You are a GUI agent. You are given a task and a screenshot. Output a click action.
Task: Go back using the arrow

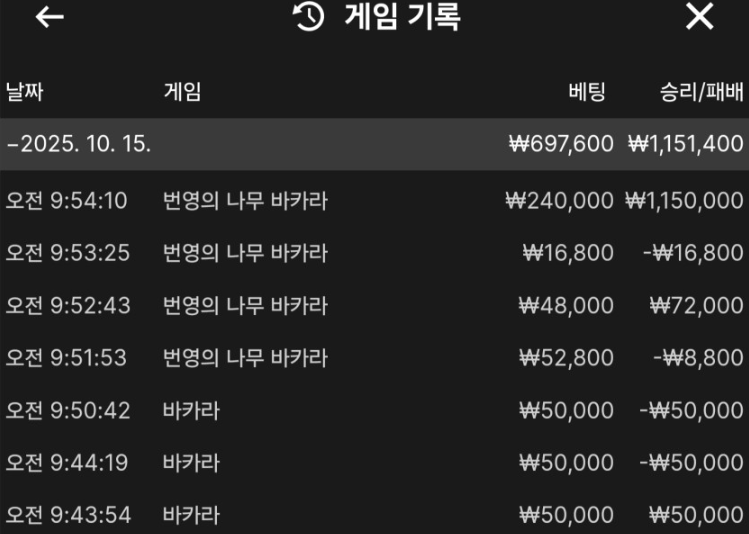(49, 18)
